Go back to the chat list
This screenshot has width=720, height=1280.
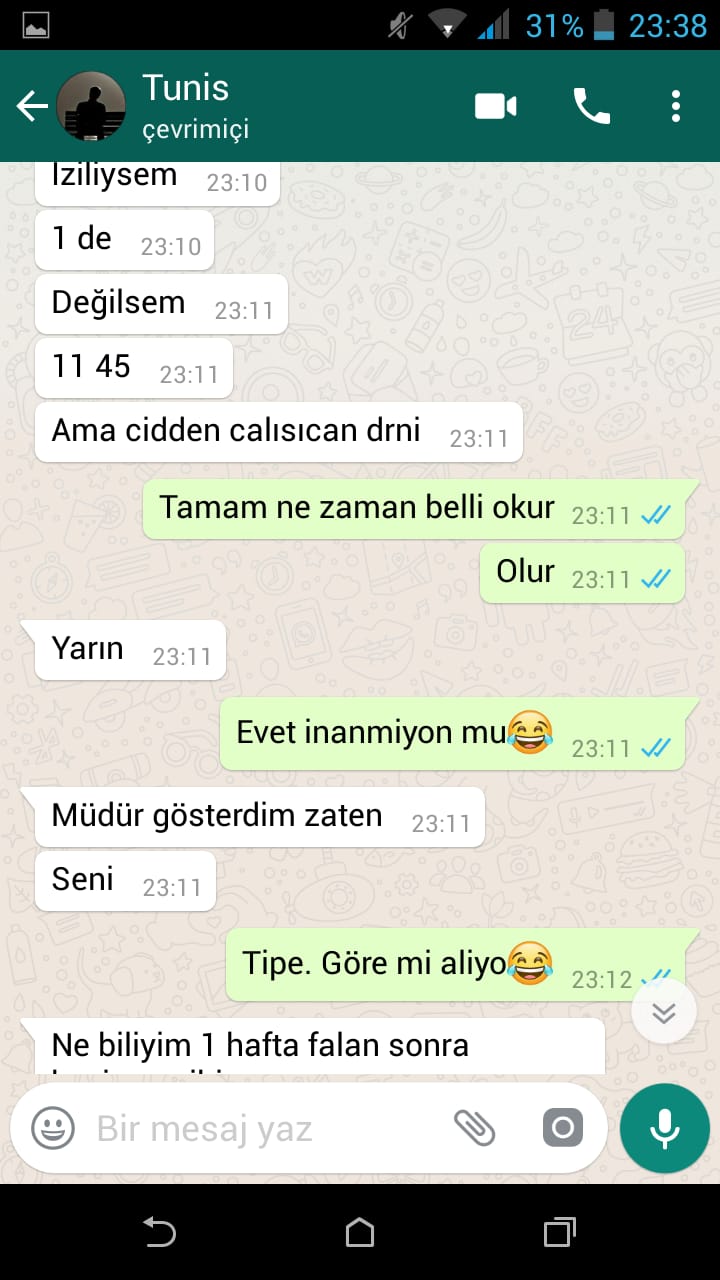(32, 106)
